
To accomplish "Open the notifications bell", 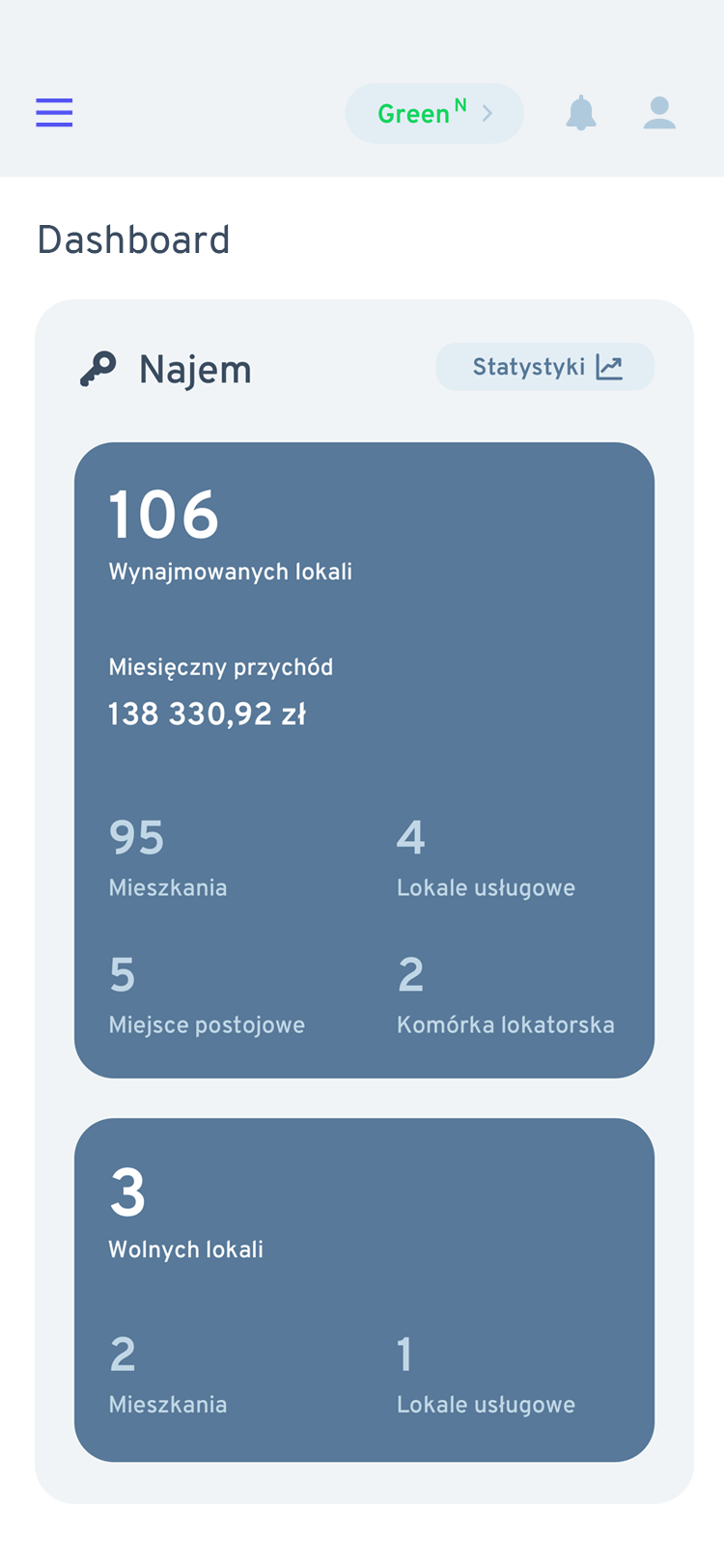I will (x=581, y=113).
